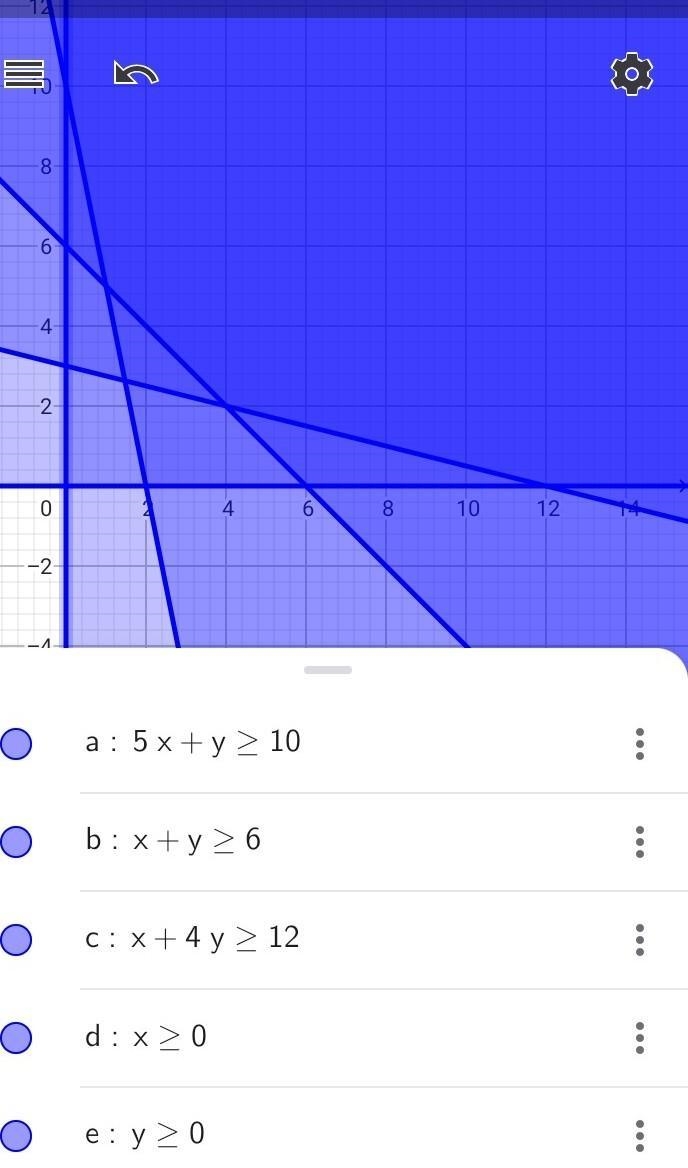The width and height of the screenshot is (688, 1168).
Task: Open more options for d: x ≥ 0
Action: tap(640, 1038)
